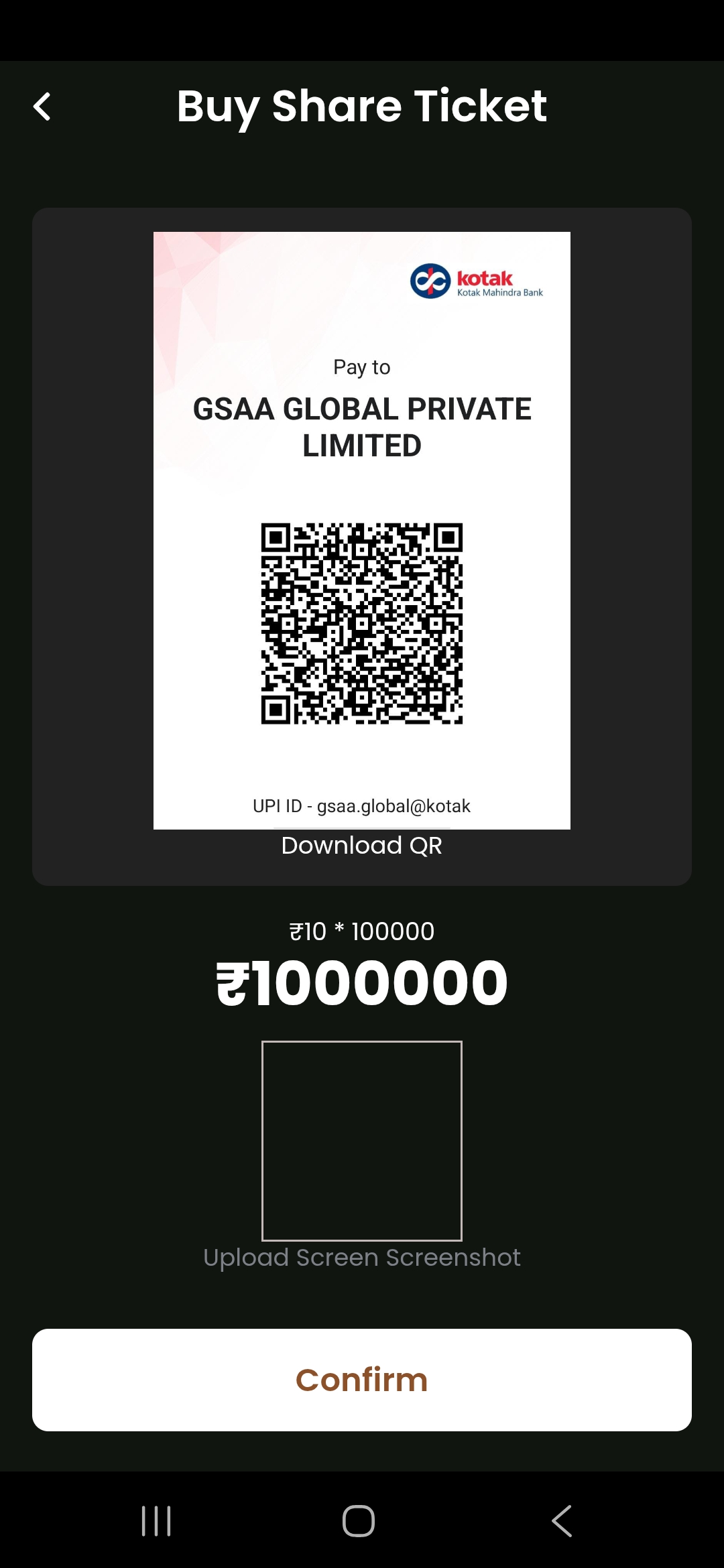Screen dimensions: 724x1568
Task: Confirm the share ticket purchase
Action: click(361, 1380)
